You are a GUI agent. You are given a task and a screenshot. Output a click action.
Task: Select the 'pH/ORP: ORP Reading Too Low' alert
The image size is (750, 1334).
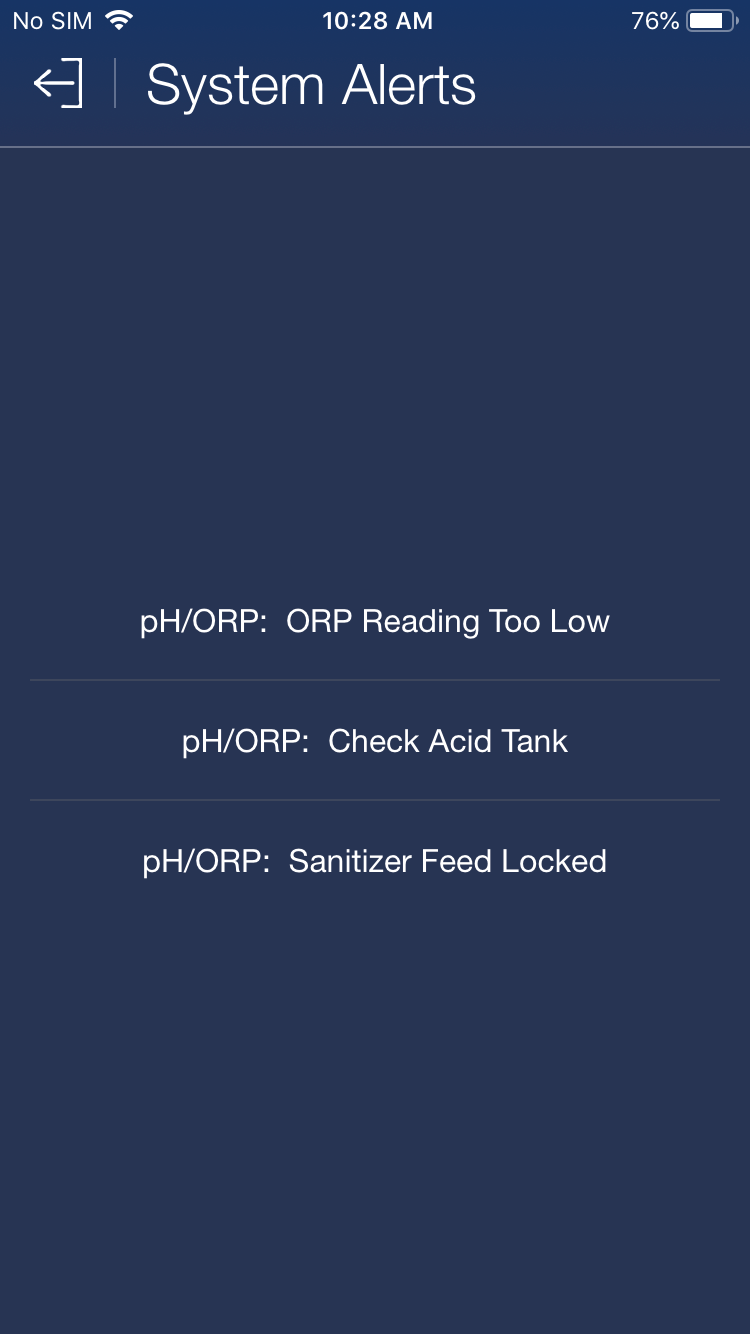[375, 621]
